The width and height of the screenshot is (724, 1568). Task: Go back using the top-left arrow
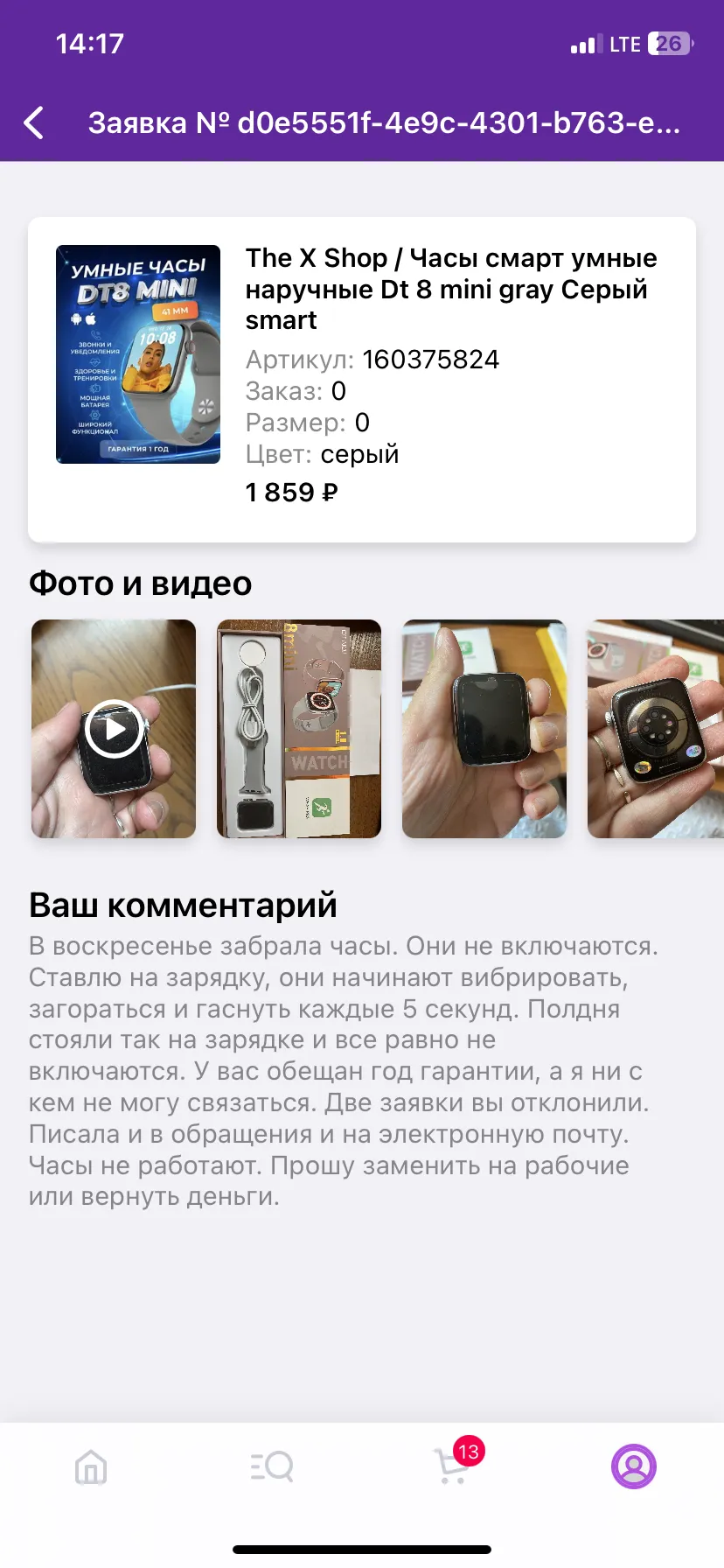[x=34, y=122]
